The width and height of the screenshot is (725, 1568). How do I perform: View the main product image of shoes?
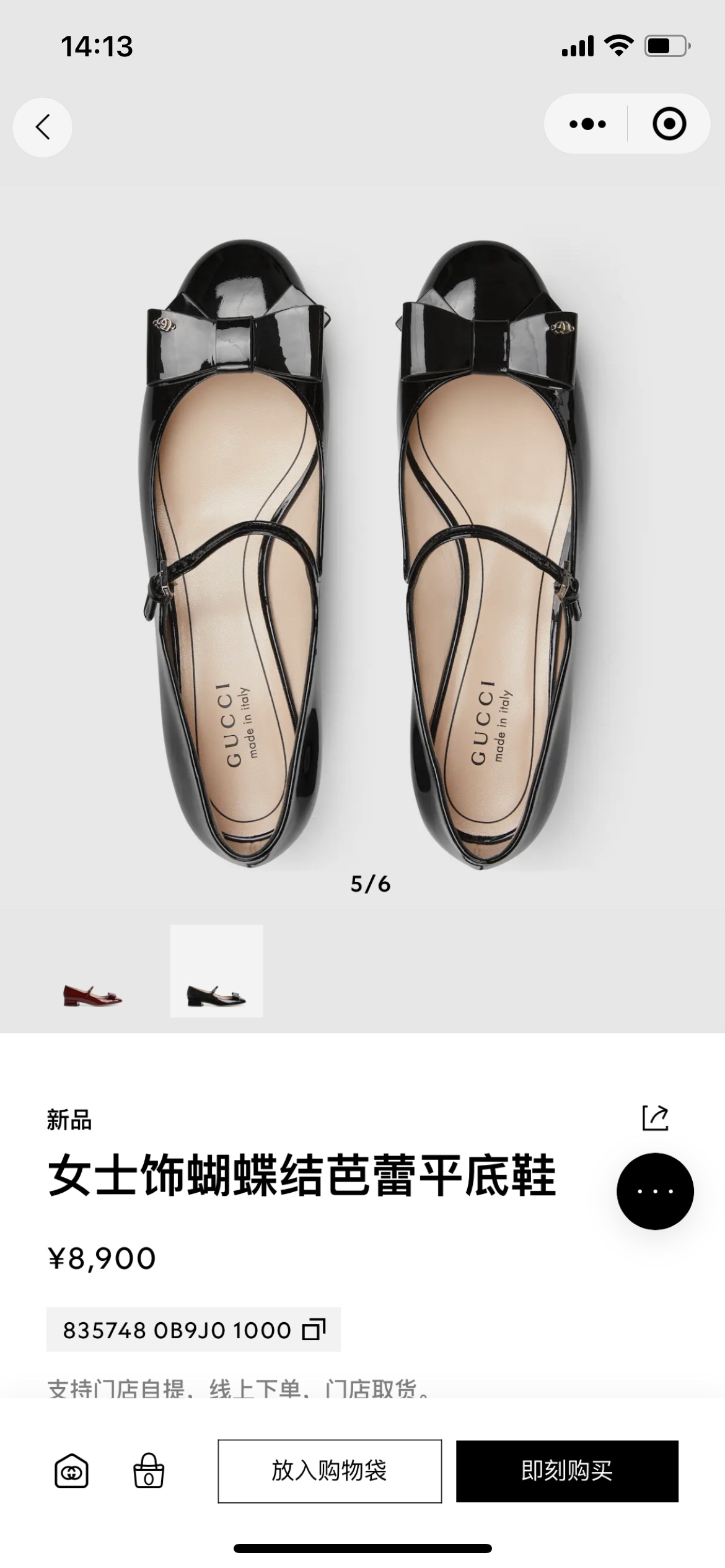coord(362,551)
